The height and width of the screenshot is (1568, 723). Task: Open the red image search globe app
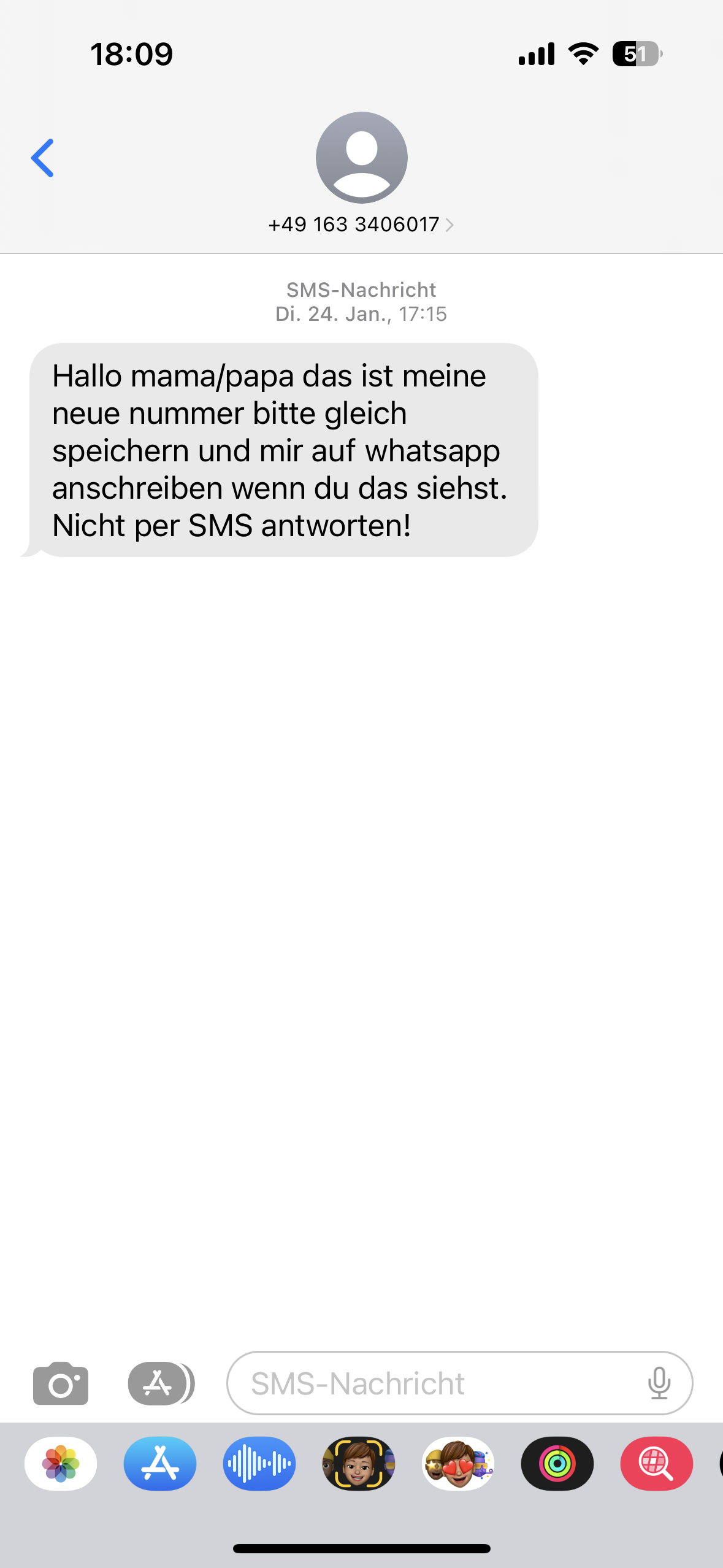(657, 1464)
